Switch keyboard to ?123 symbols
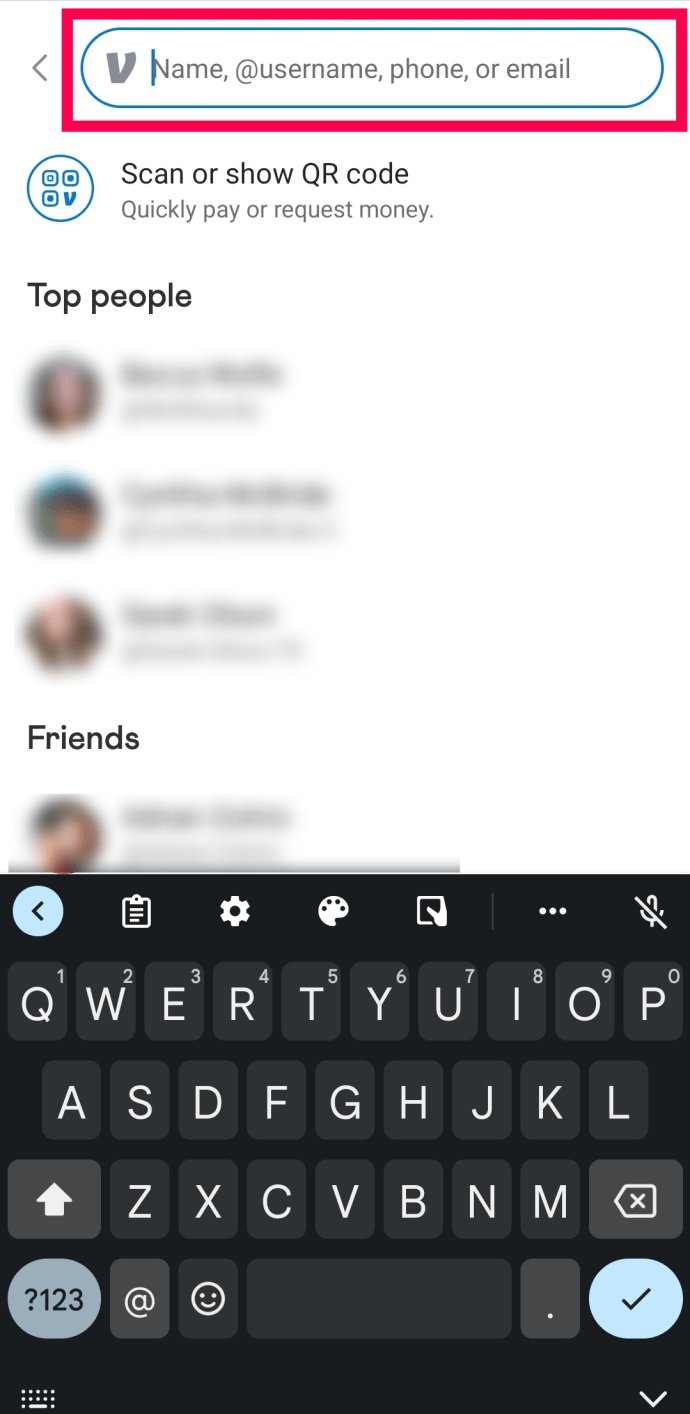Image resolution: width=690 pixels, height=1414 pixels. pyautogui.click(x=54, y=1299)
